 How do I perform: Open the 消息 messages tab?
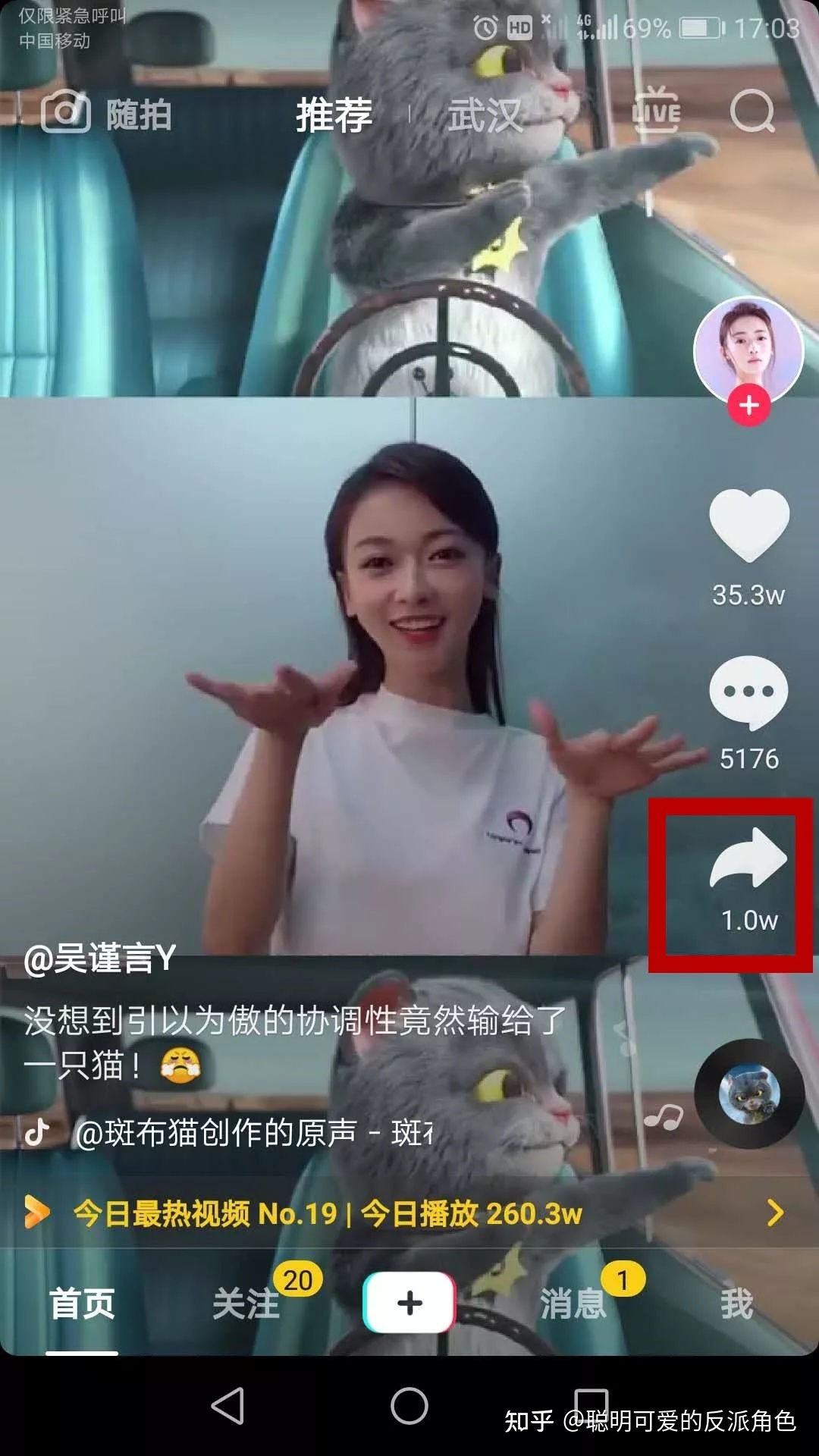573,1304
